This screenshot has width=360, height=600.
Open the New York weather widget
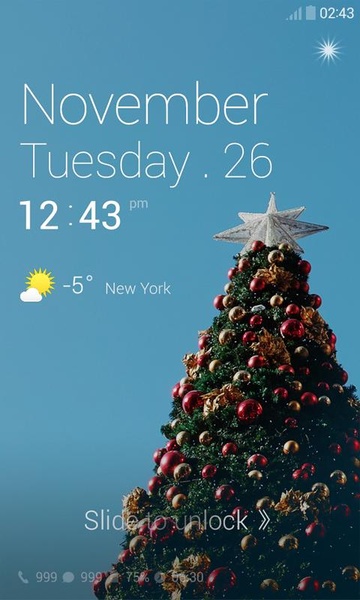point(95,285)
